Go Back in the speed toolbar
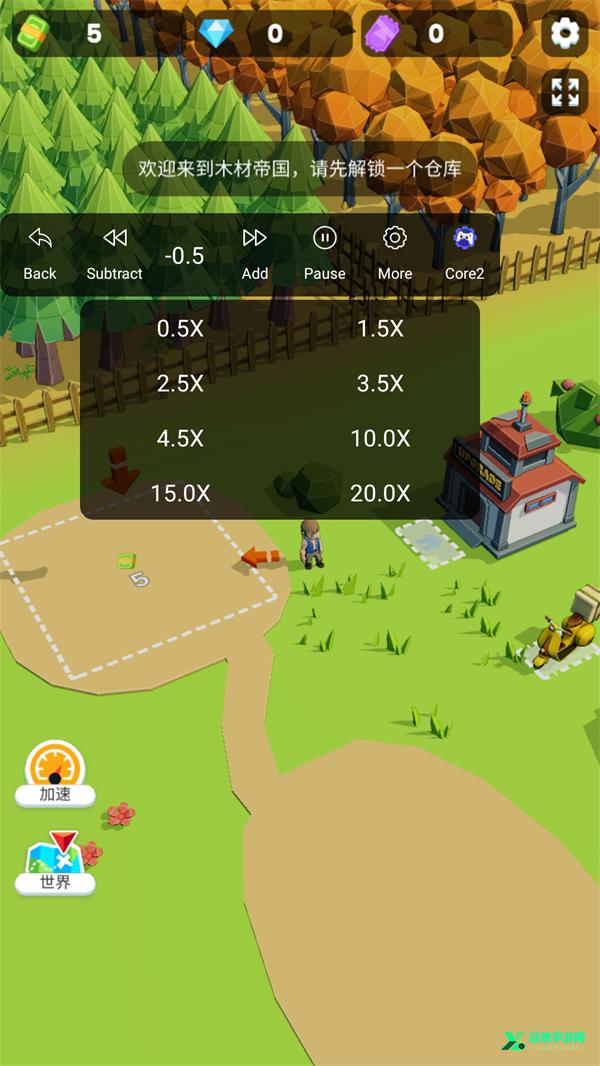This screenshot has width=600, height=1066. [x=40, y=253]
